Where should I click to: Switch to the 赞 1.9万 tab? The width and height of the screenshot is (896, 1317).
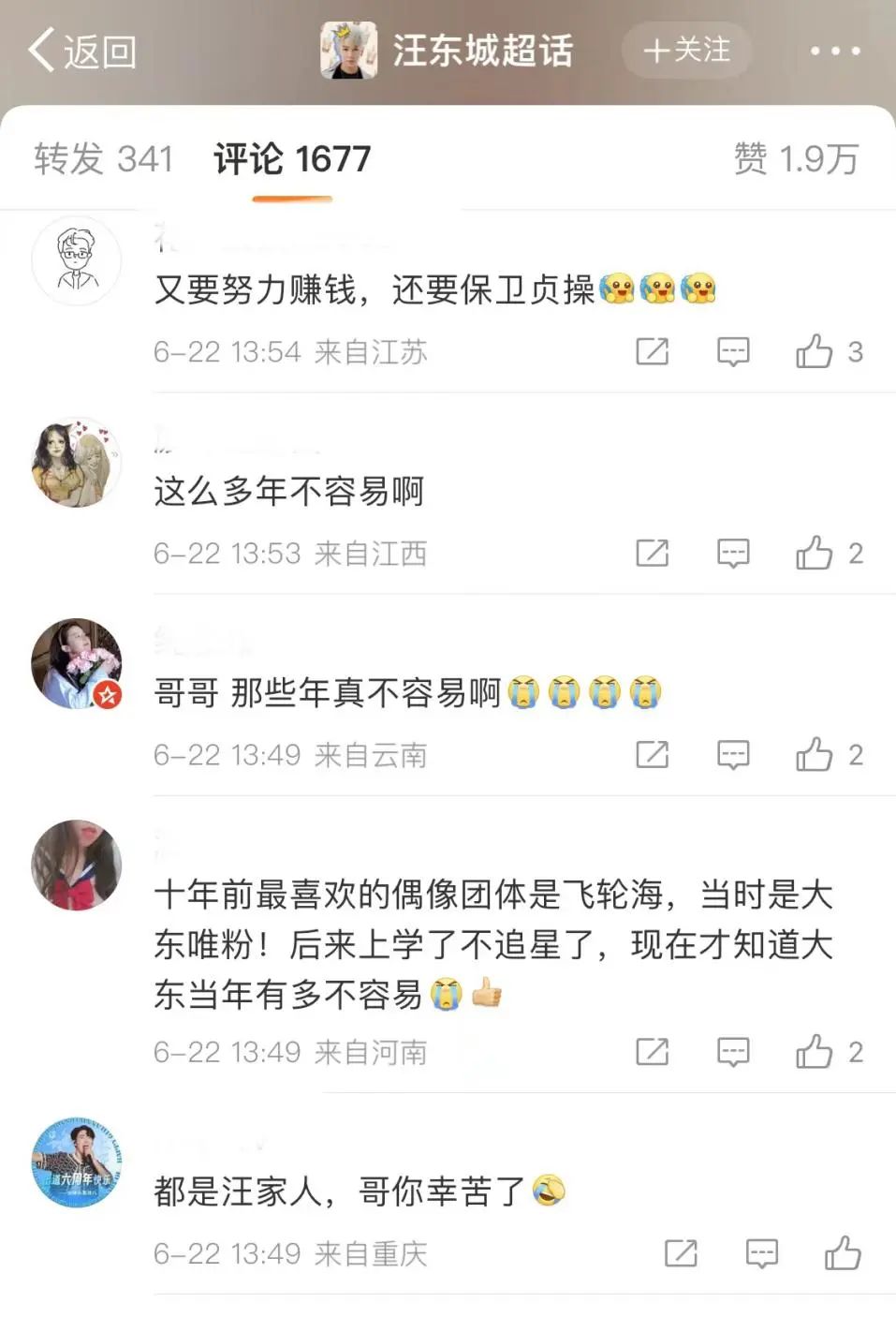[796, 158]
